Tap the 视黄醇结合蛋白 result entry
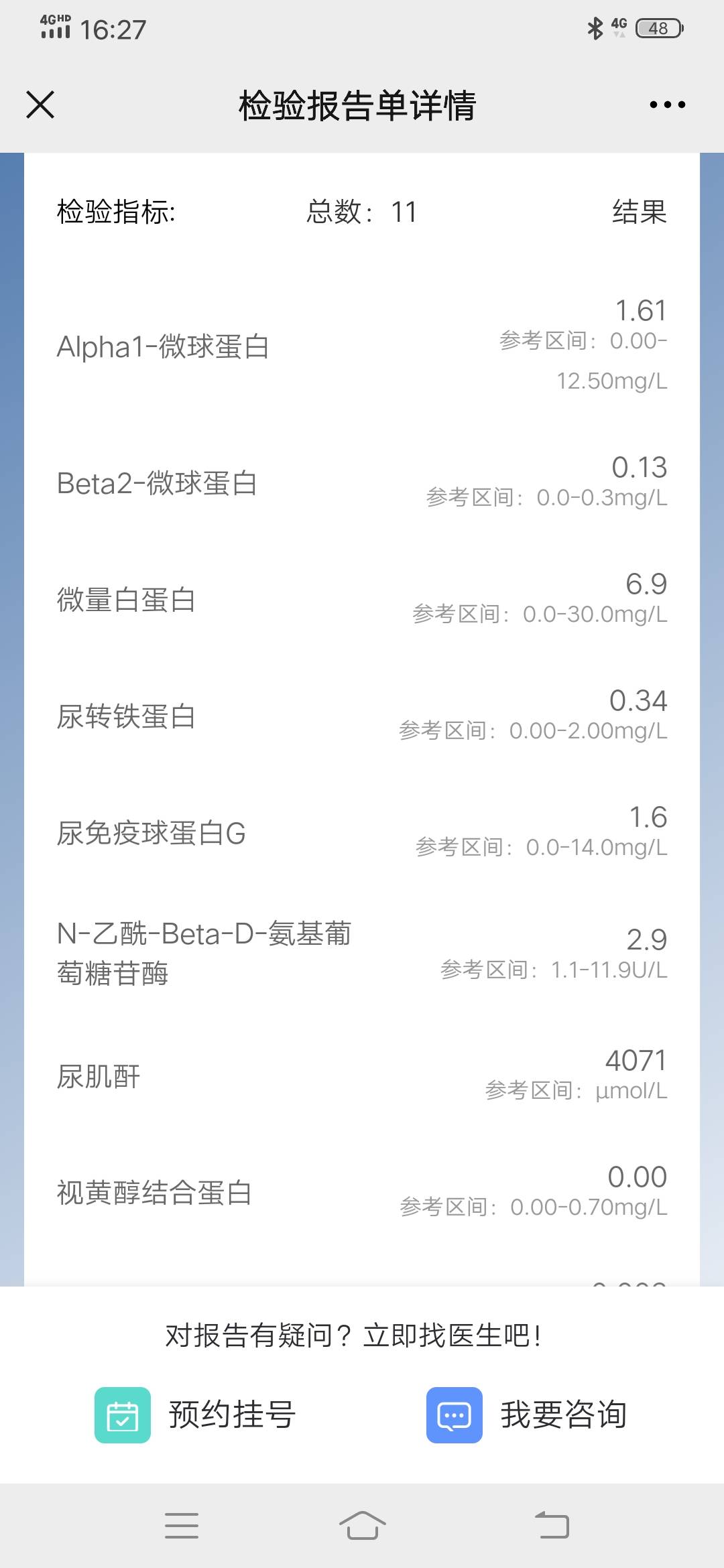The width and height of the screenshot is (724, 1568). tap(362, 1193)
